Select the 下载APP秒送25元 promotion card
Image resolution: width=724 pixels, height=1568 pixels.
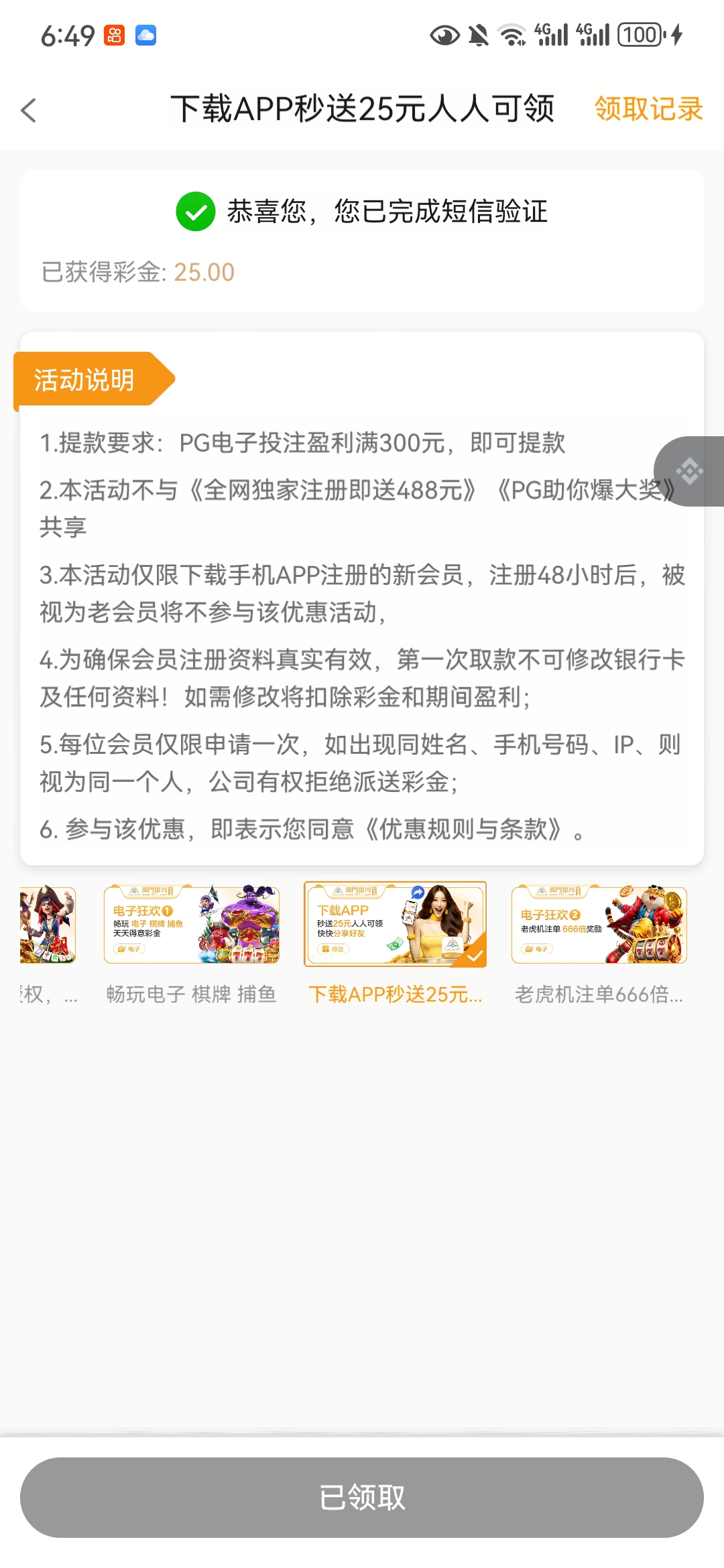(395, 925)
